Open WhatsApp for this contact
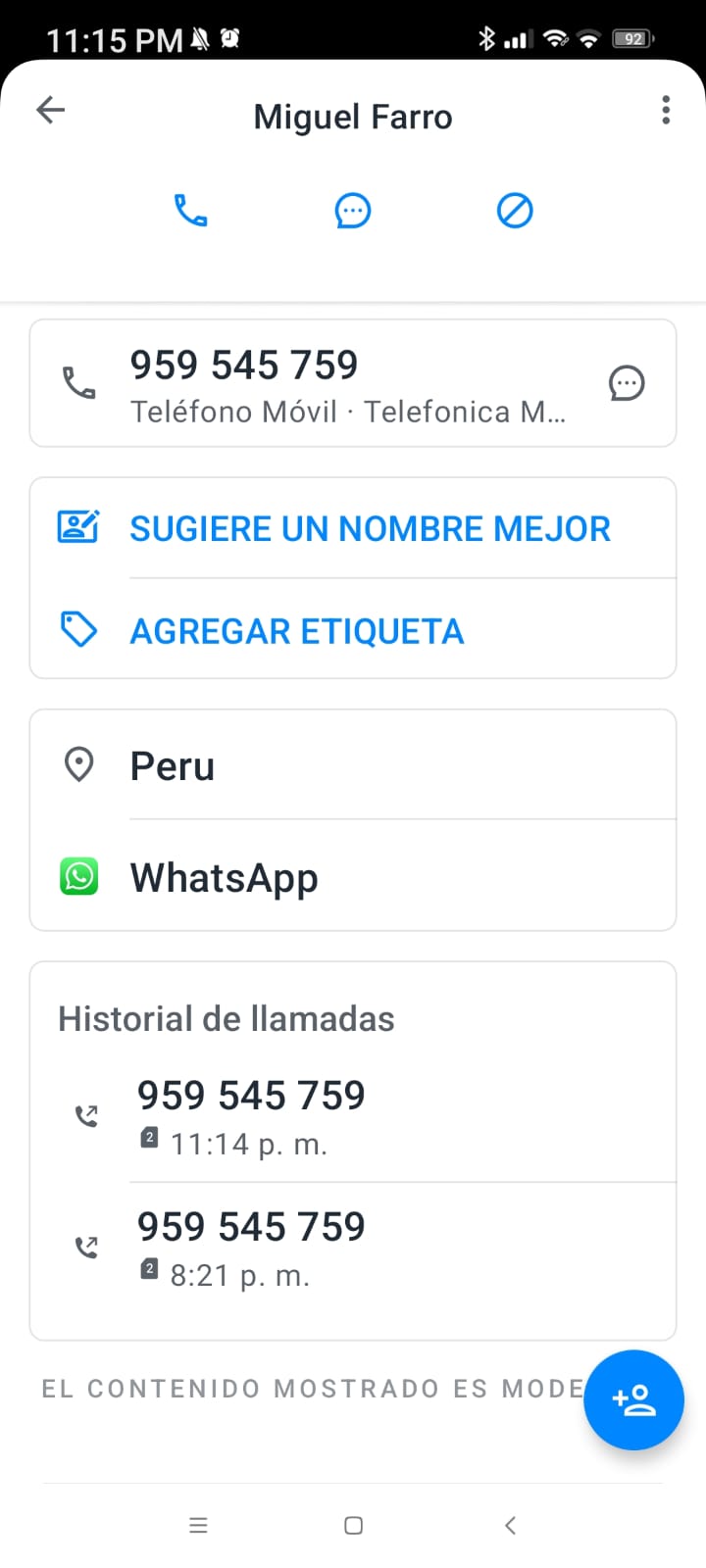Viewport: 706px width, 1568px height. pos(353,876)
